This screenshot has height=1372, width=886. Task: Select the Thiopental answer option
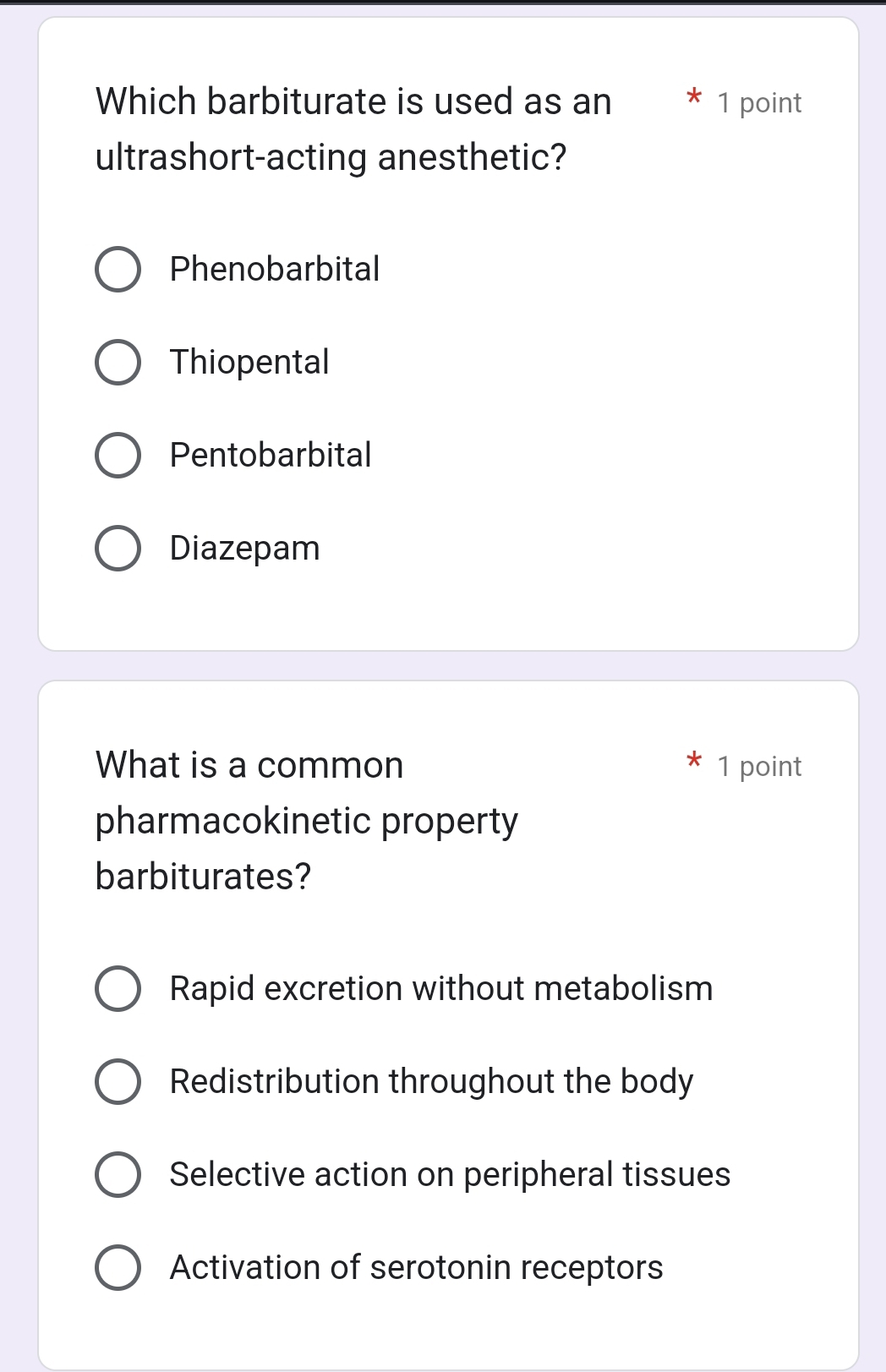click(118, 362)
